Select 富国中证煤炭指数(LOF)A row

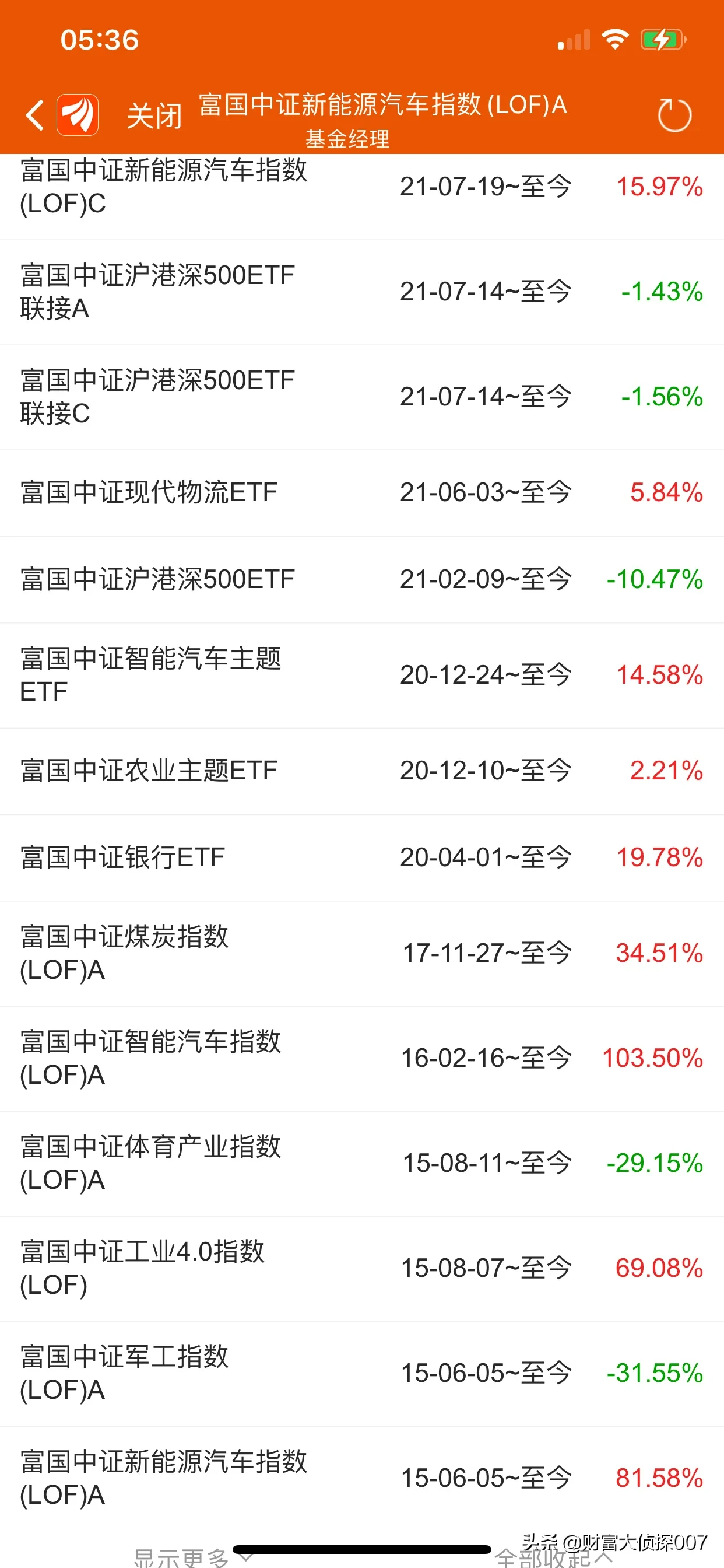[362, 954]
